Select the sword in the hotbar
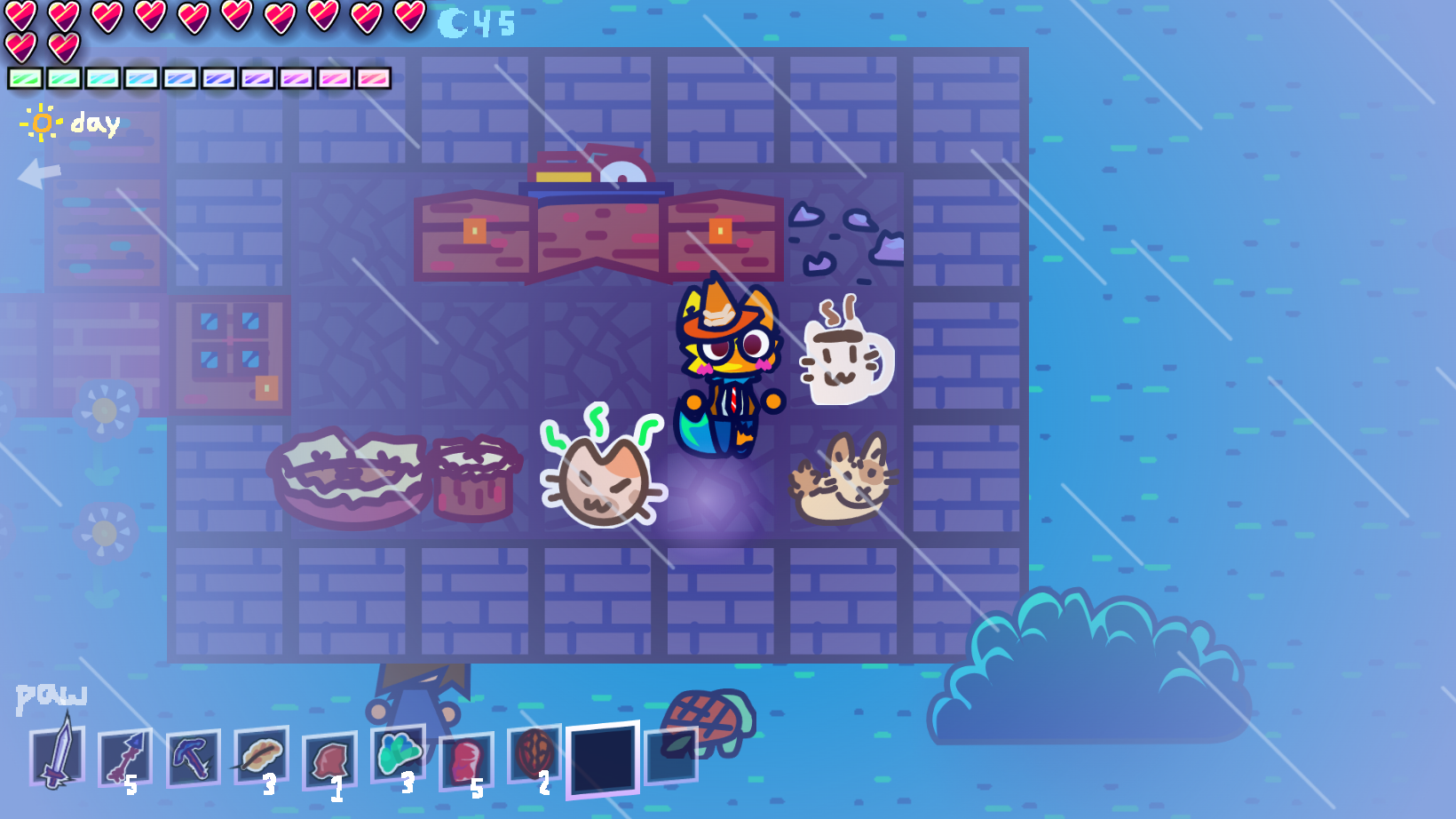1456x819 pixels. click(57, 757)
